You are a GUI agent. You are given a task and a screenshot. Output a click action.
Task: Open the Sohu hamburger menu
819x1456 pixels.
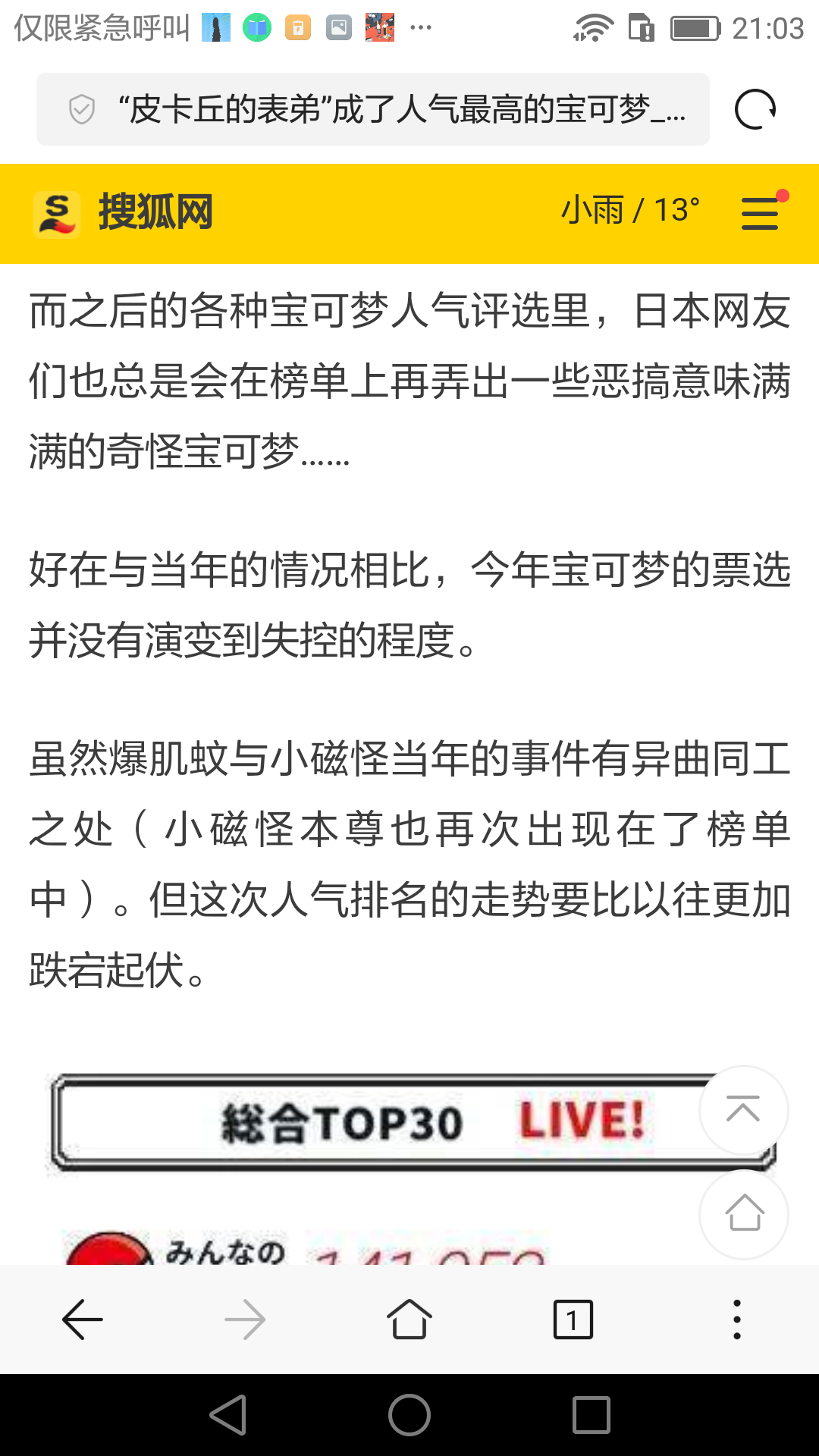[x=761, y=212]
